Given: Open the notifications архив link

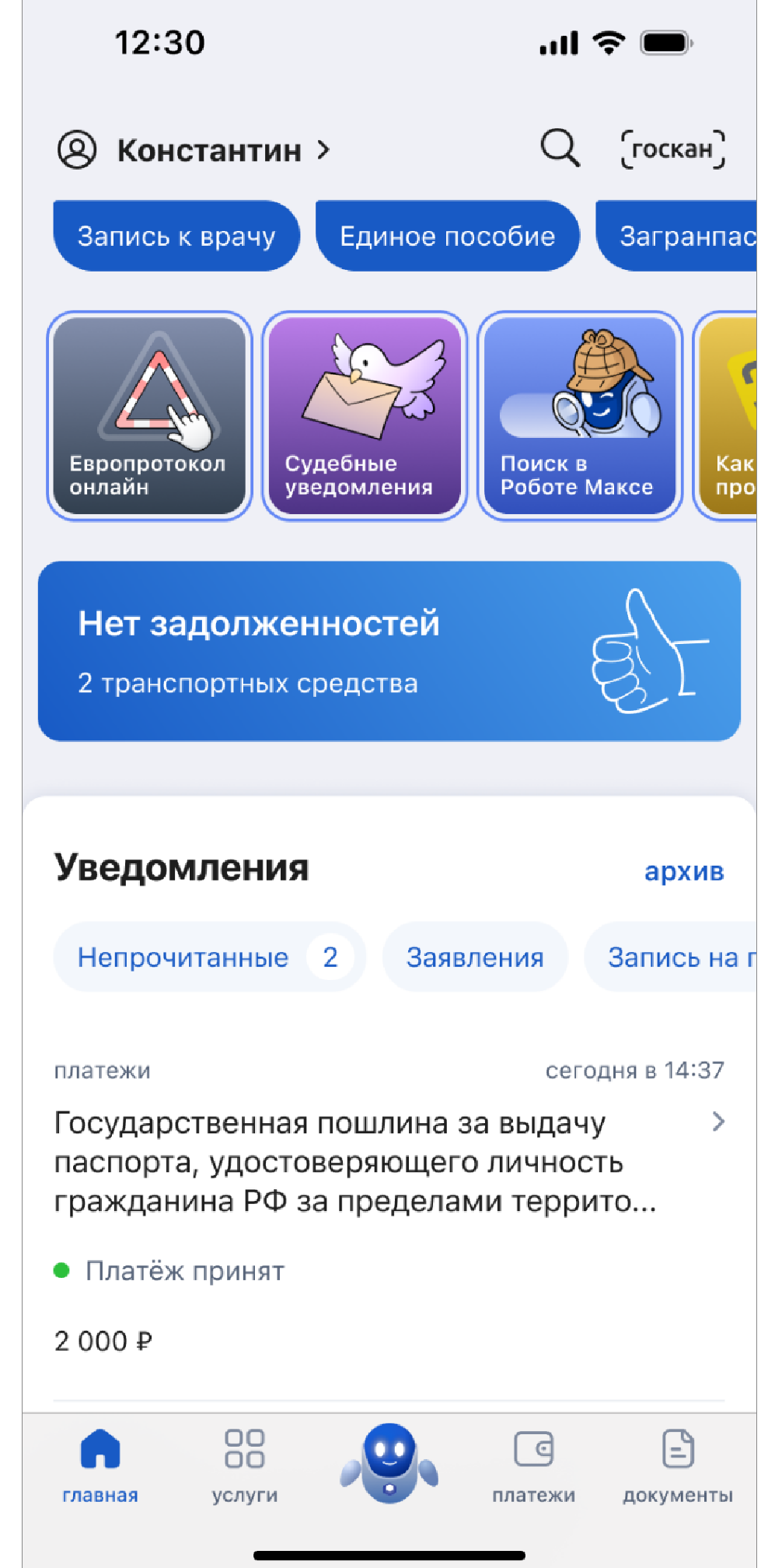Looking at the screenshot, I should tap(684, 871).
